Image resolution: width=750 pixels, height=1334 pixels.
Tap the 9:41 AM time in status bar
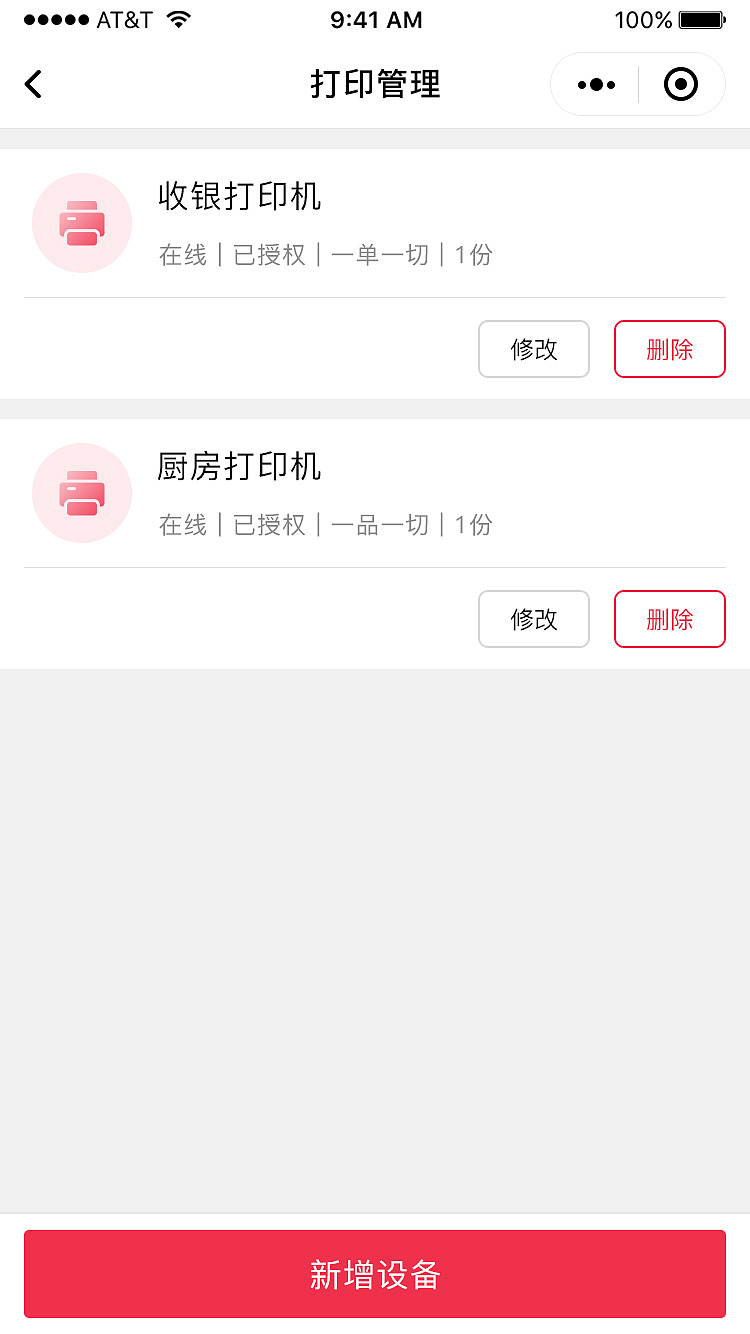pos(376,19)
